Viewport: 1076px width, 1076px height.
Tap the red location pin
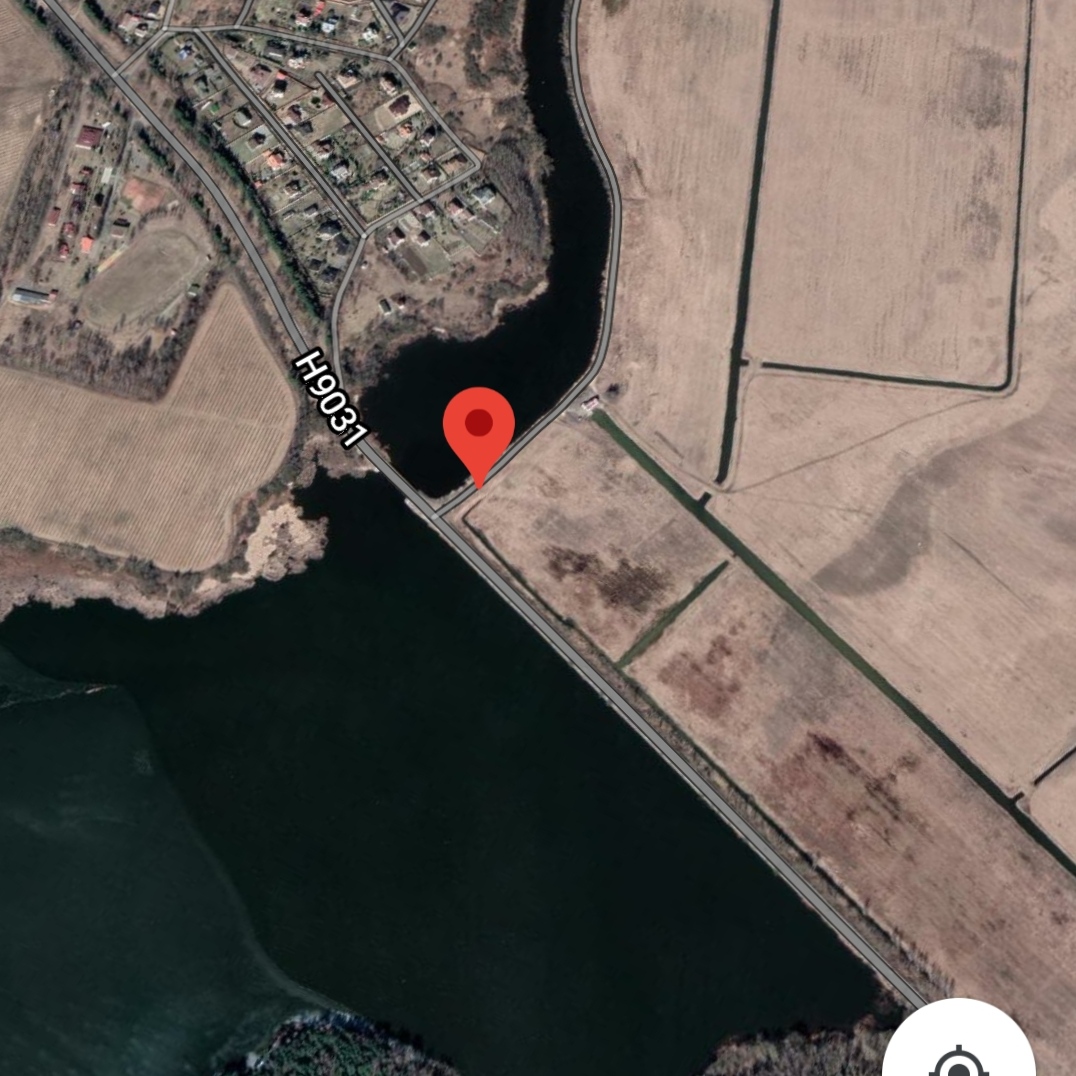[x=478, y=428]
